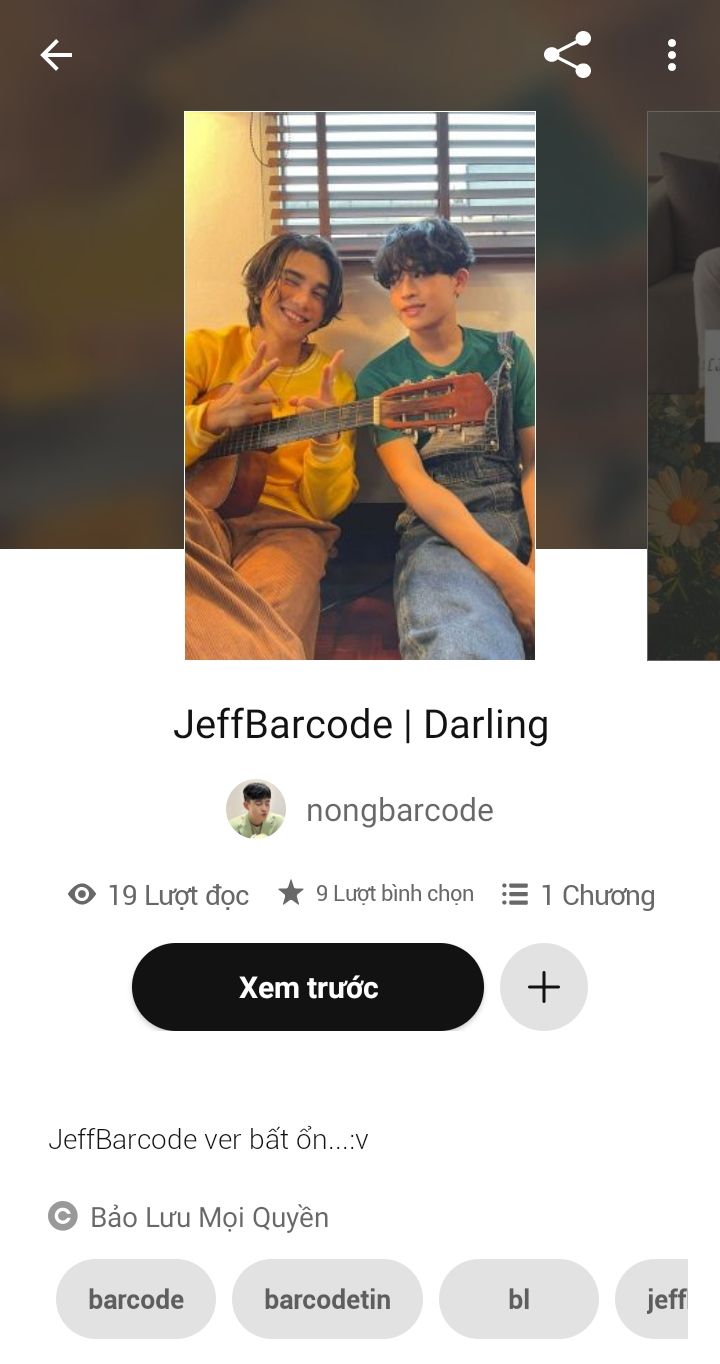
Task: Share this JeffBarcode story
Action: click(x=567, y=55)
